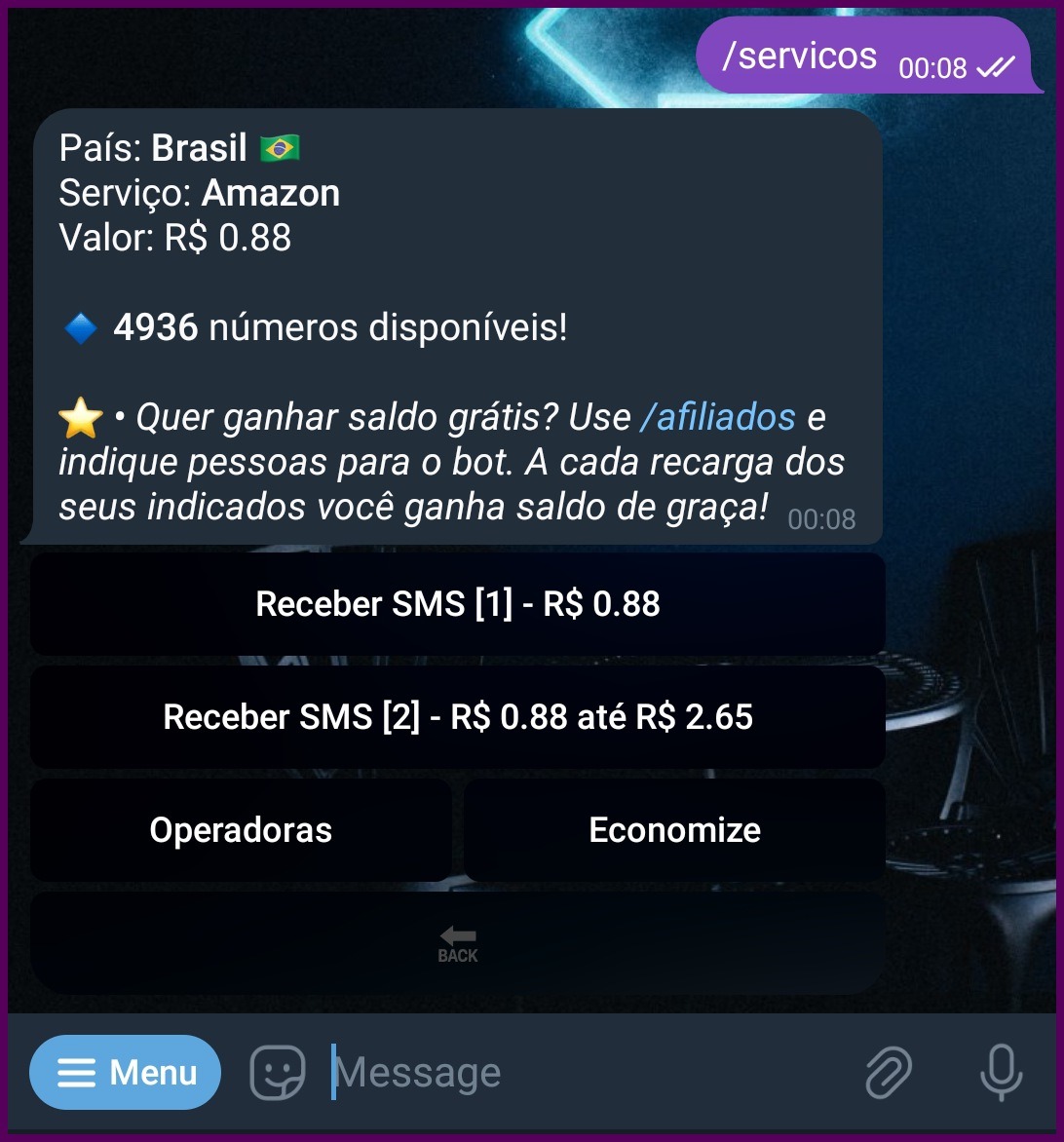This screenshot has width=1064, height=1142.
Task: Go back with the BACK arrow button
Action: (x=458, y=943)
